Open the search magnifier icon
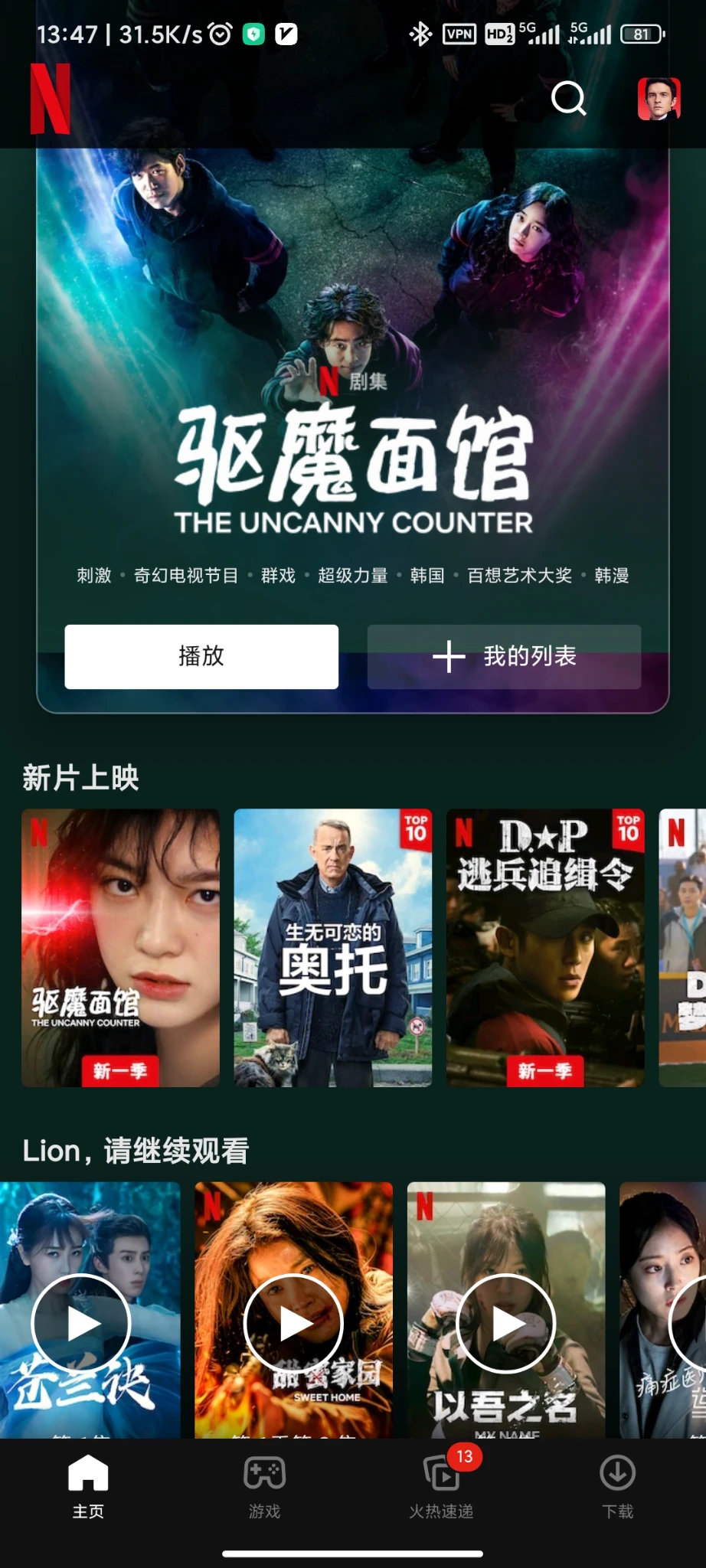The height and width of the screenshot is (1568, 706). 568,98
